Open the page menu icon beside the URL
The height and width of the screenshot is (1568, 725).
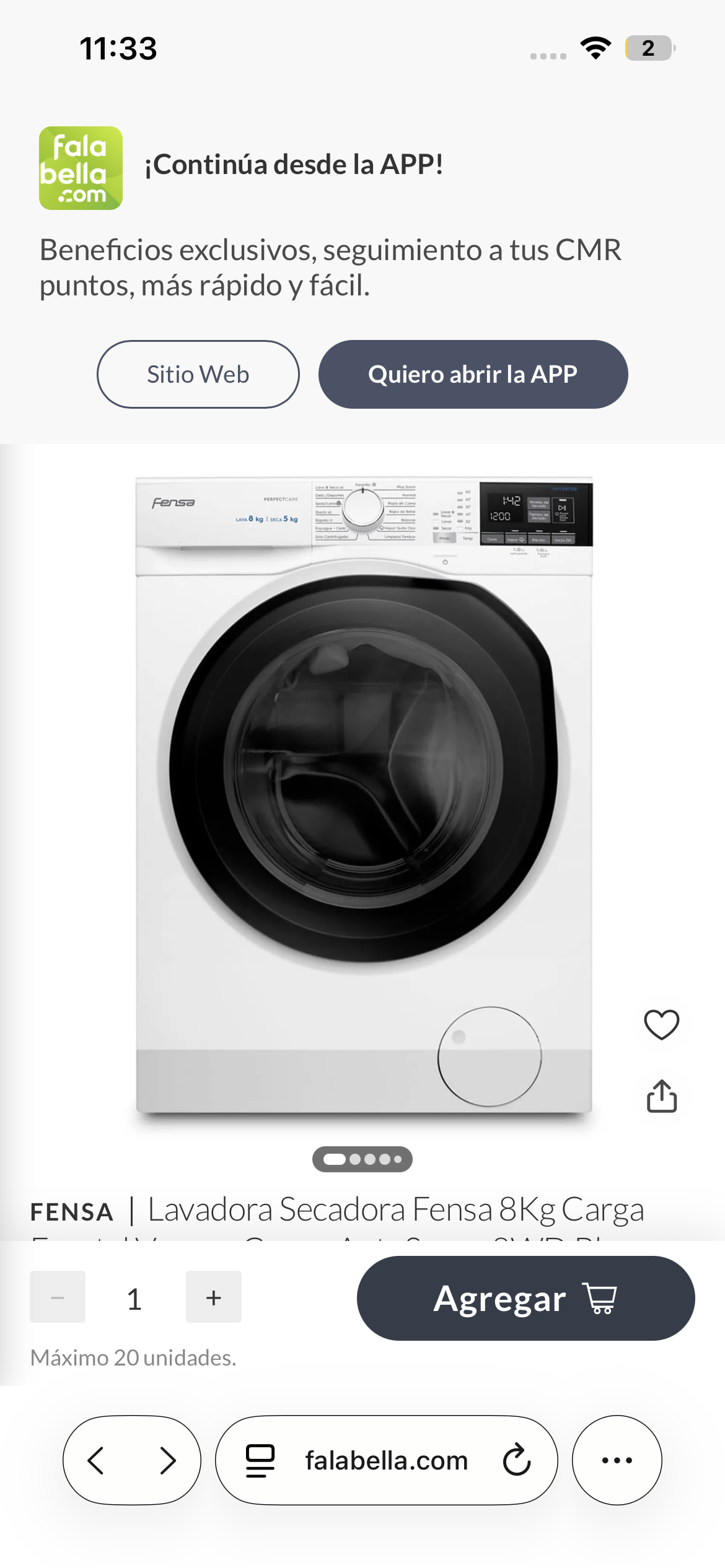[x=260, y=1460]
